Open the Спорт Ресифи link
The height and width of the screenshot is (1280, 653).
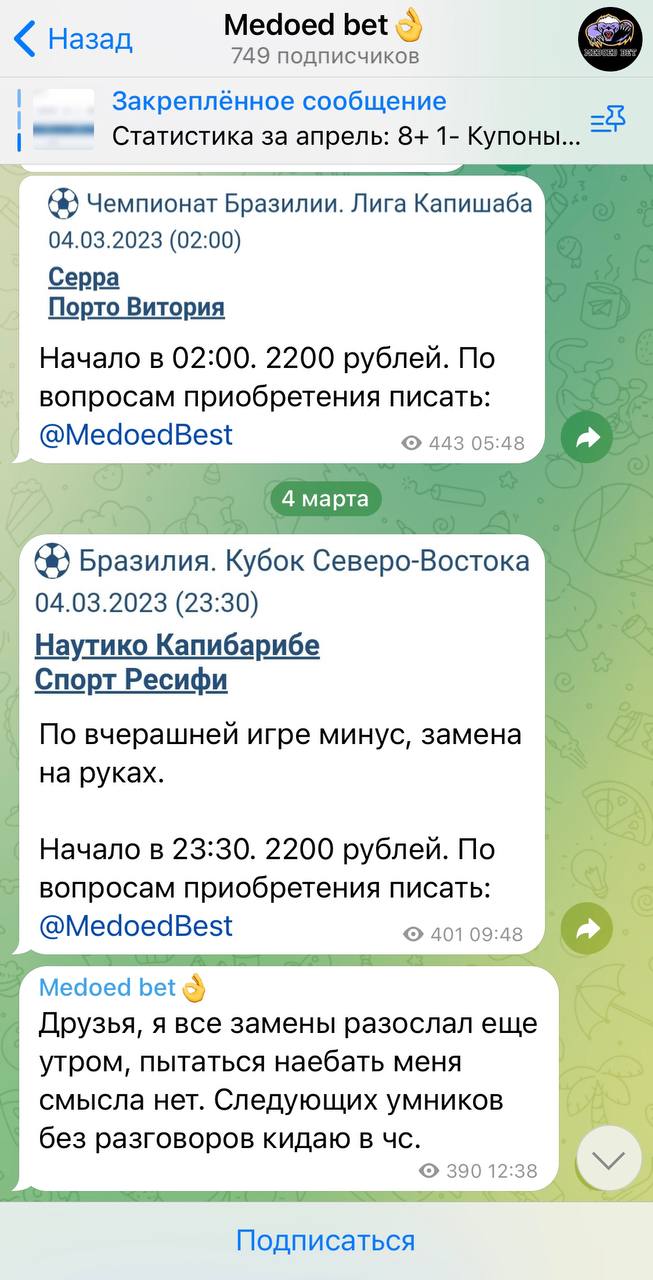(x=131, y=681)
